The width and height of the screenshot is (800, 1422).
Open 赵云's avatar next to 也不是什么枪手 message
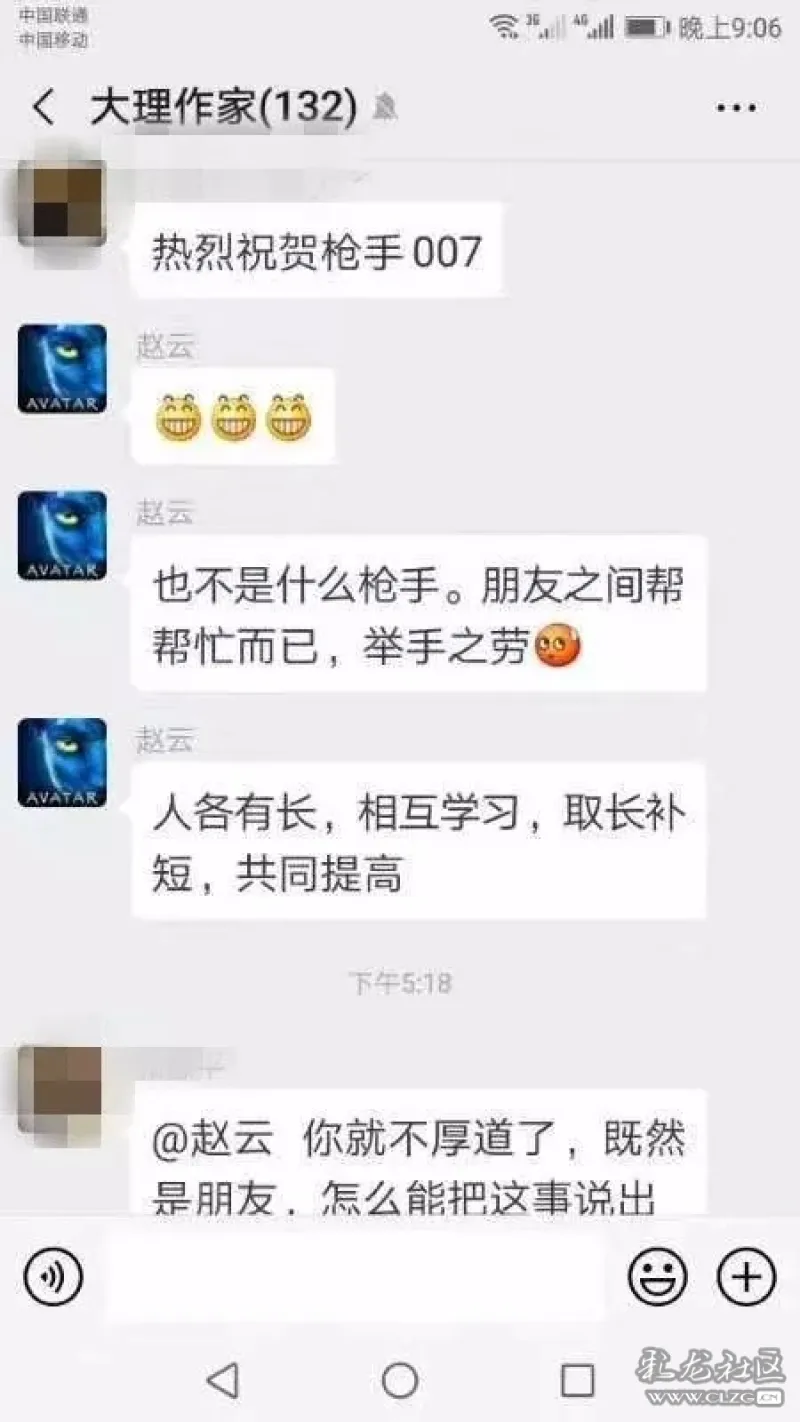62,536
